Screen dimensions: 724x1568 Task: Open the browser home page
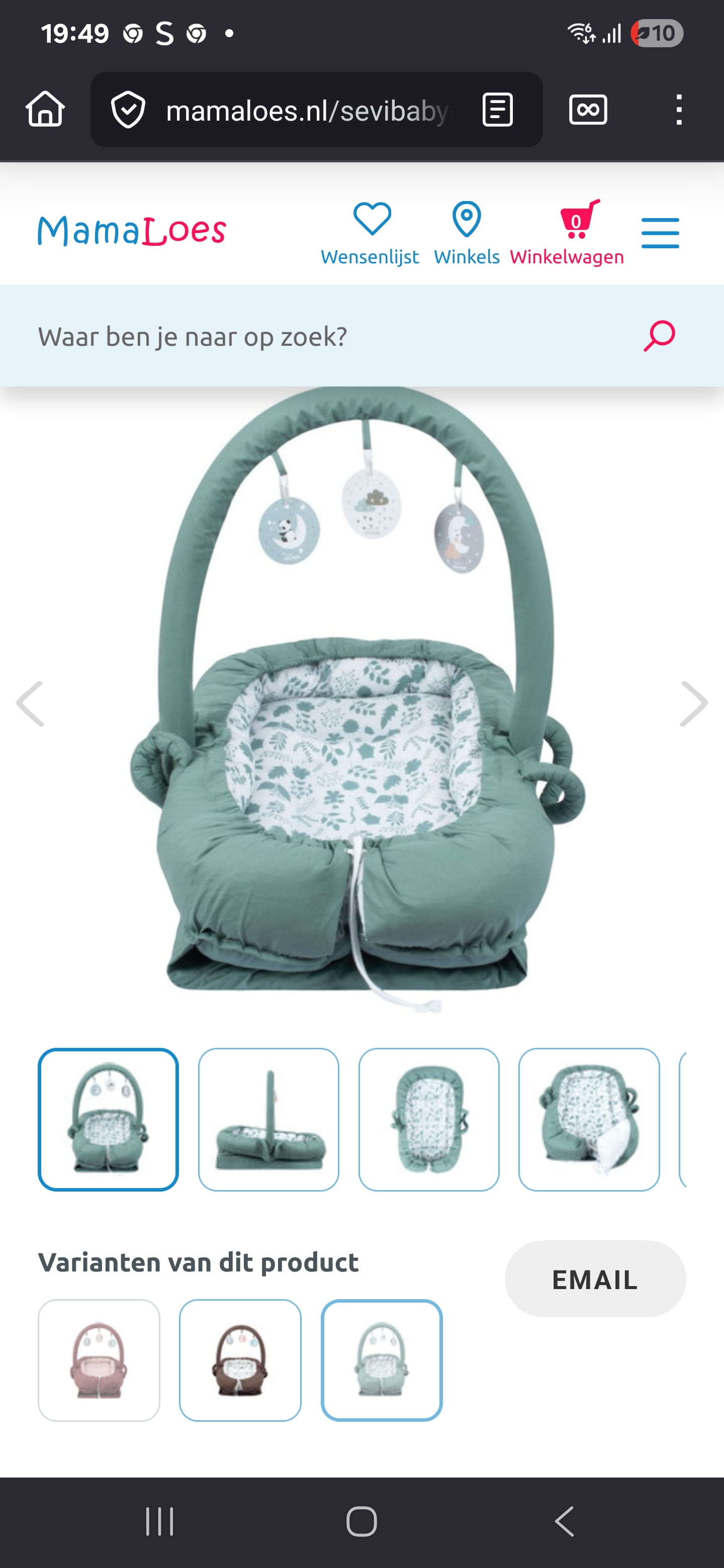tap(45, 110)
